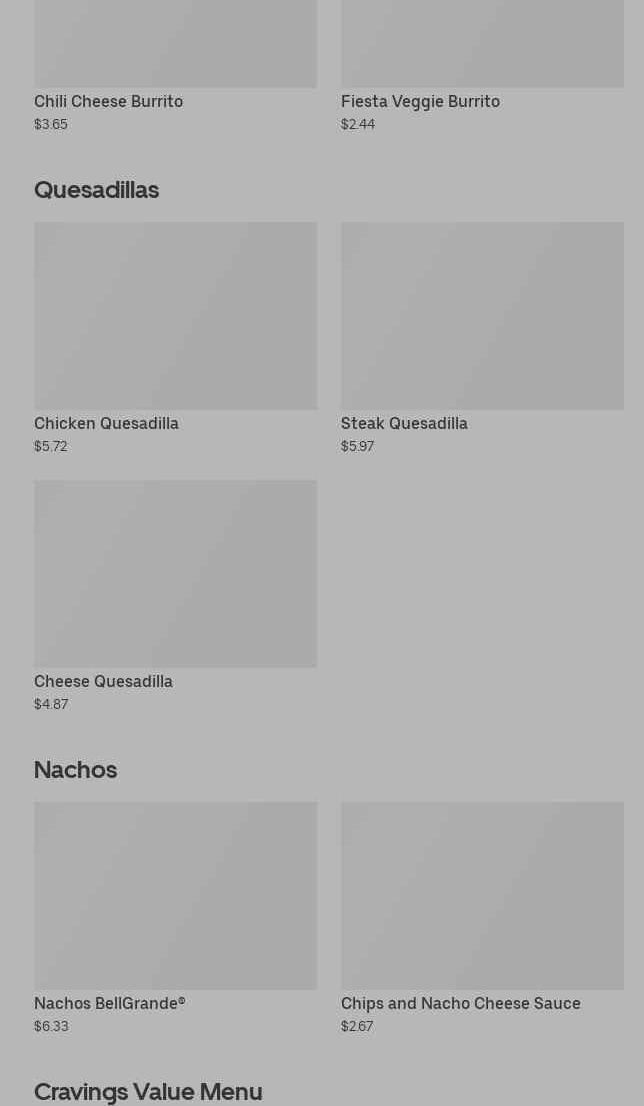Viewport: 644px width, 1106px height.
Task: Select Chips and Nacho Cheese Sauce
Action: [482, 918]
